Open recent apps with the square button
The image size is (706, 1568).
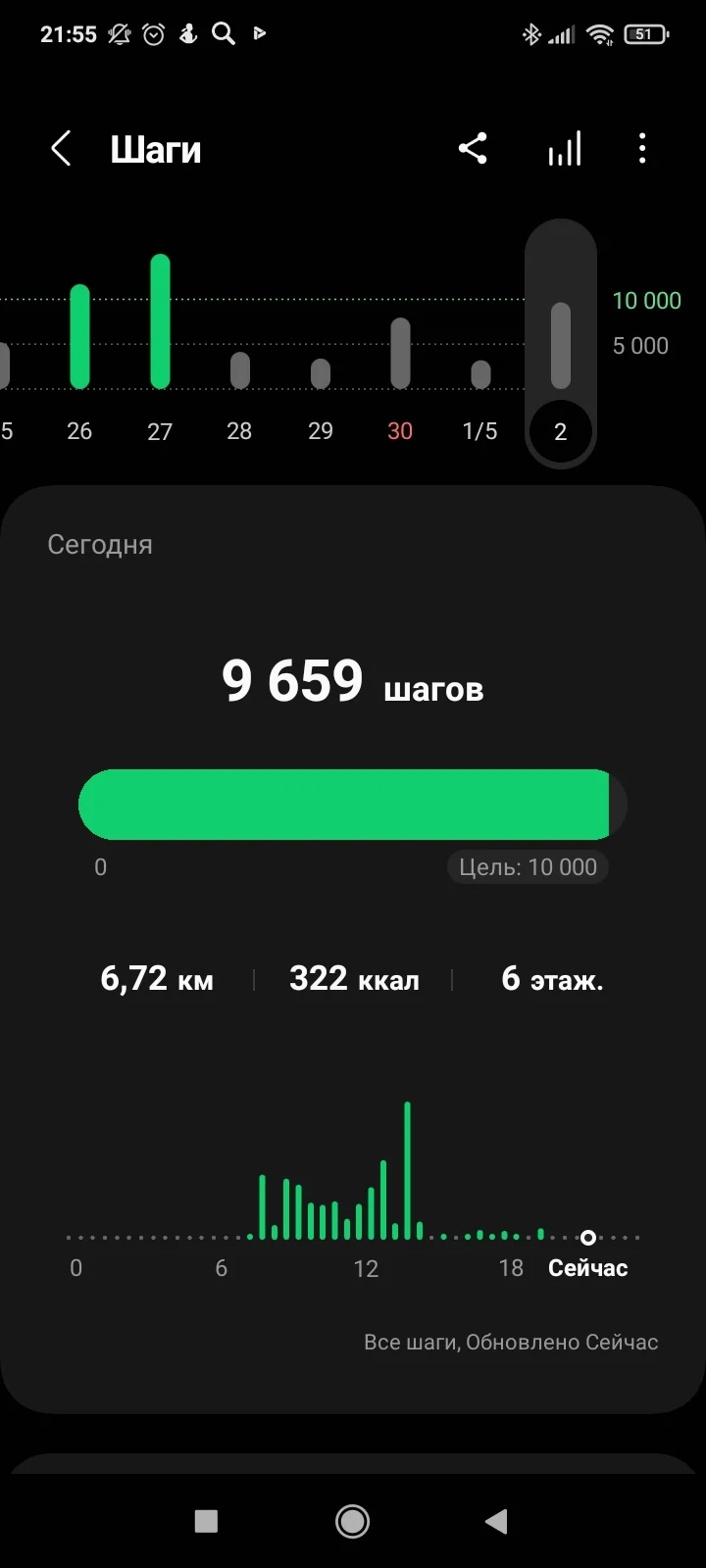206,1521
